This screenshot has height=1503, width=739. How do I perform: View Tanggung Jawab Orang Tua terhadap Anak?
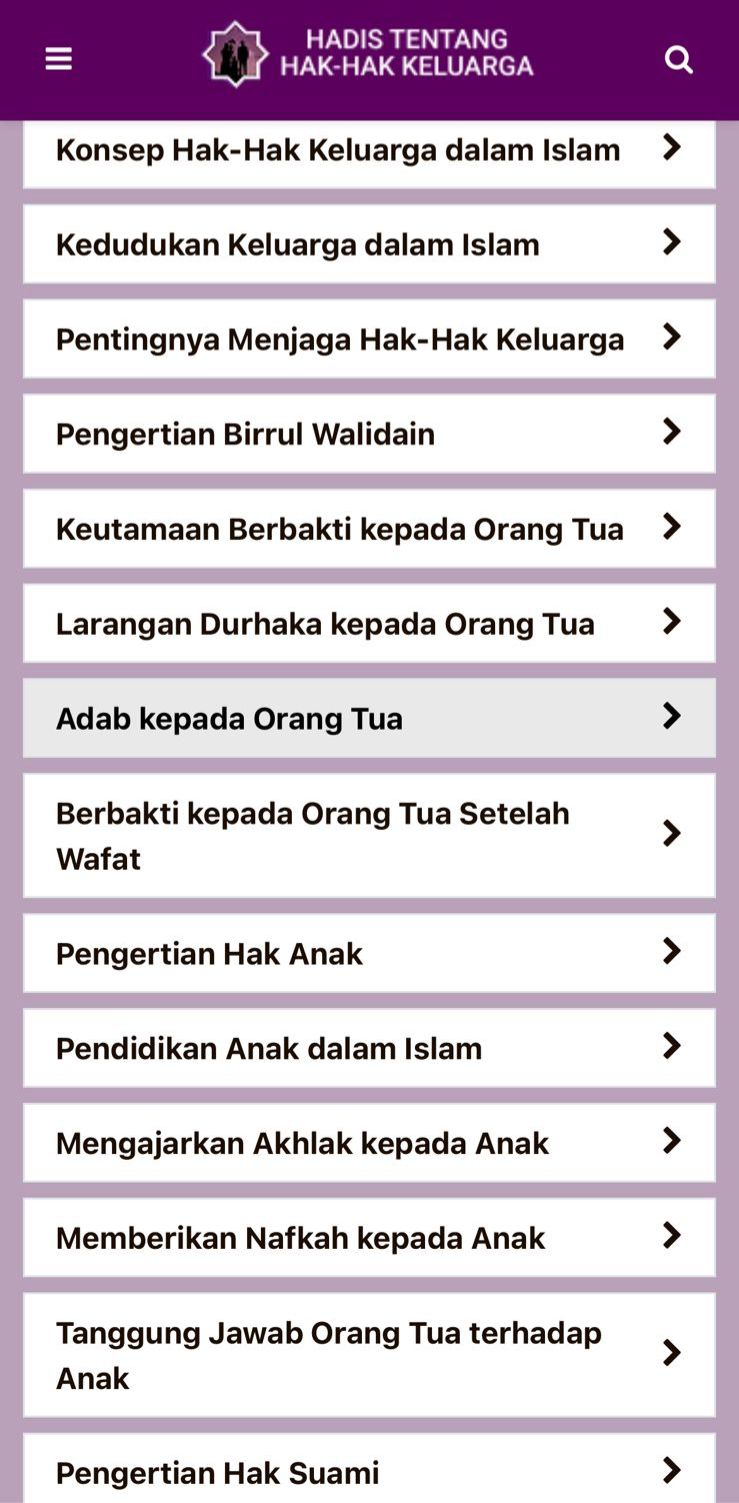369,1355
